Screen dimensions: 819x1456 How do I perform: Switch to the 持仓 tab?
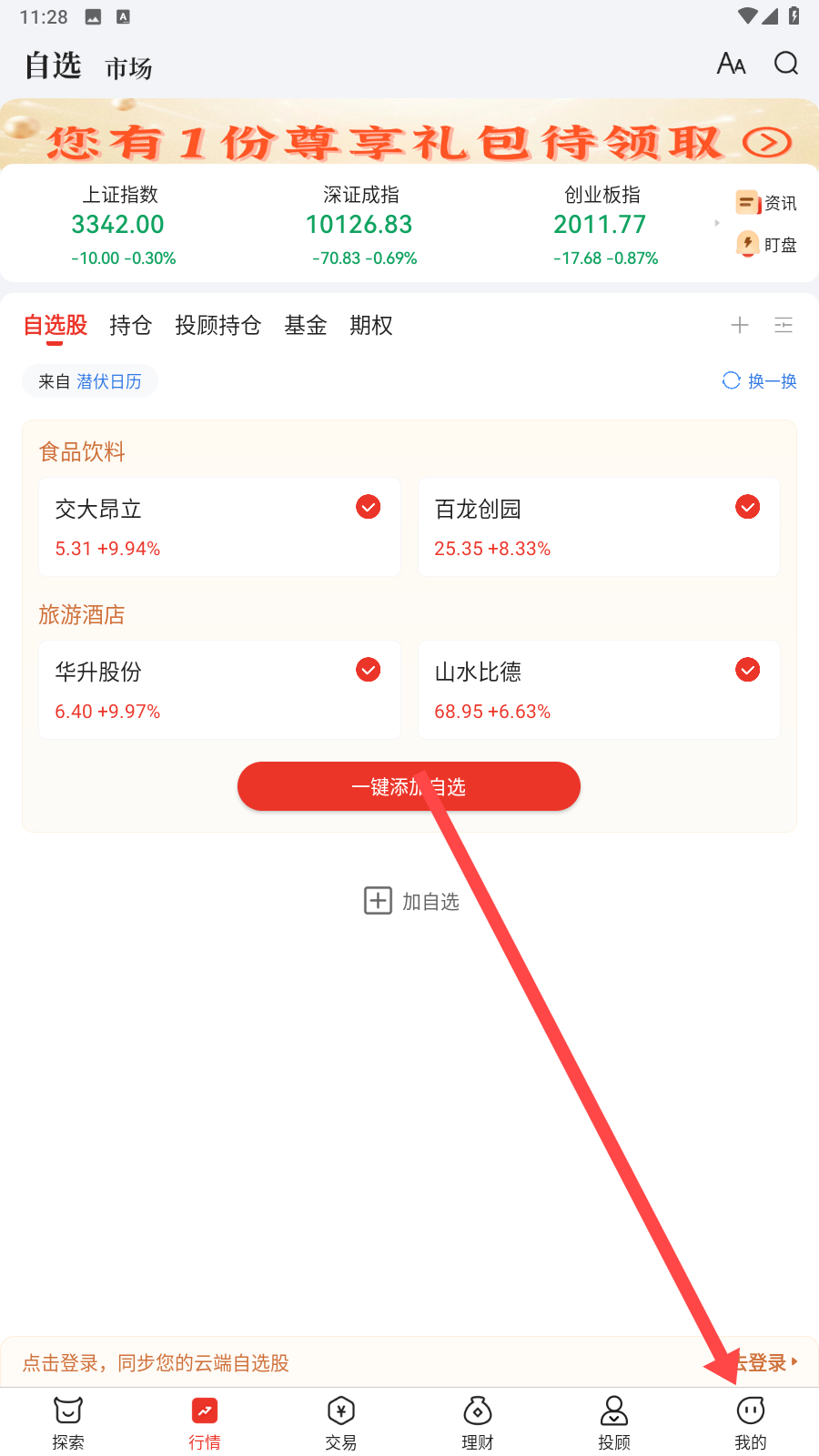point(130,326)
